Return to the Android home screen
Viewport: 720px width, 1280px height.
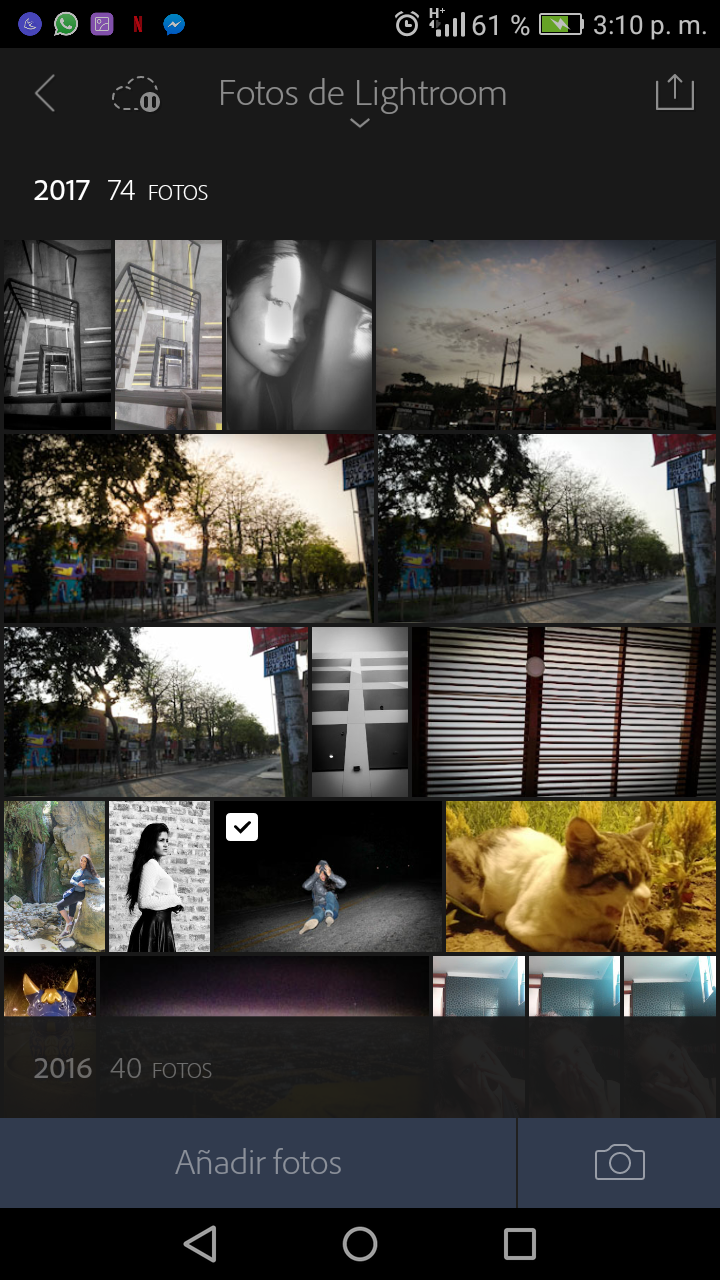click(x=360, y=1244)
